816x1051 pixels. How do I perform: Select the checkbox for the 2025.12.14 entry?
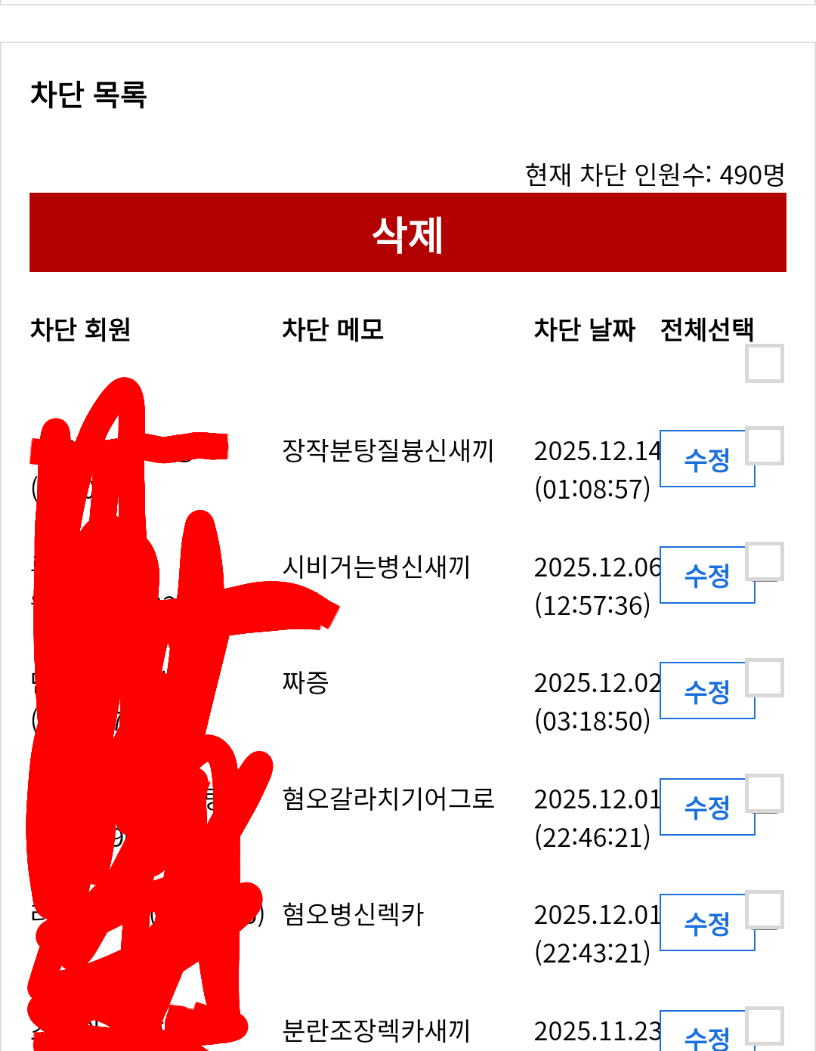click(765, 445)
